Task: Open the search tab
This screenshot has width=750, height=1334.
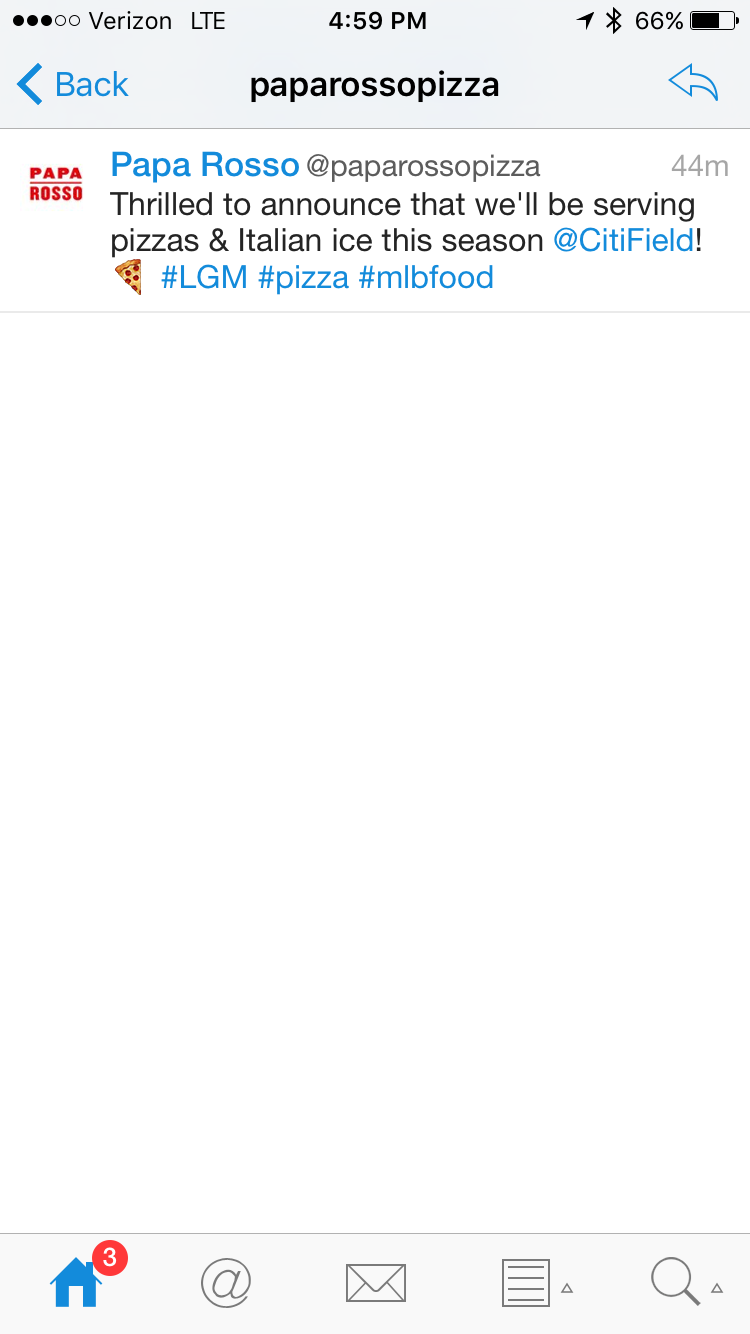Action: [676, 1282]
